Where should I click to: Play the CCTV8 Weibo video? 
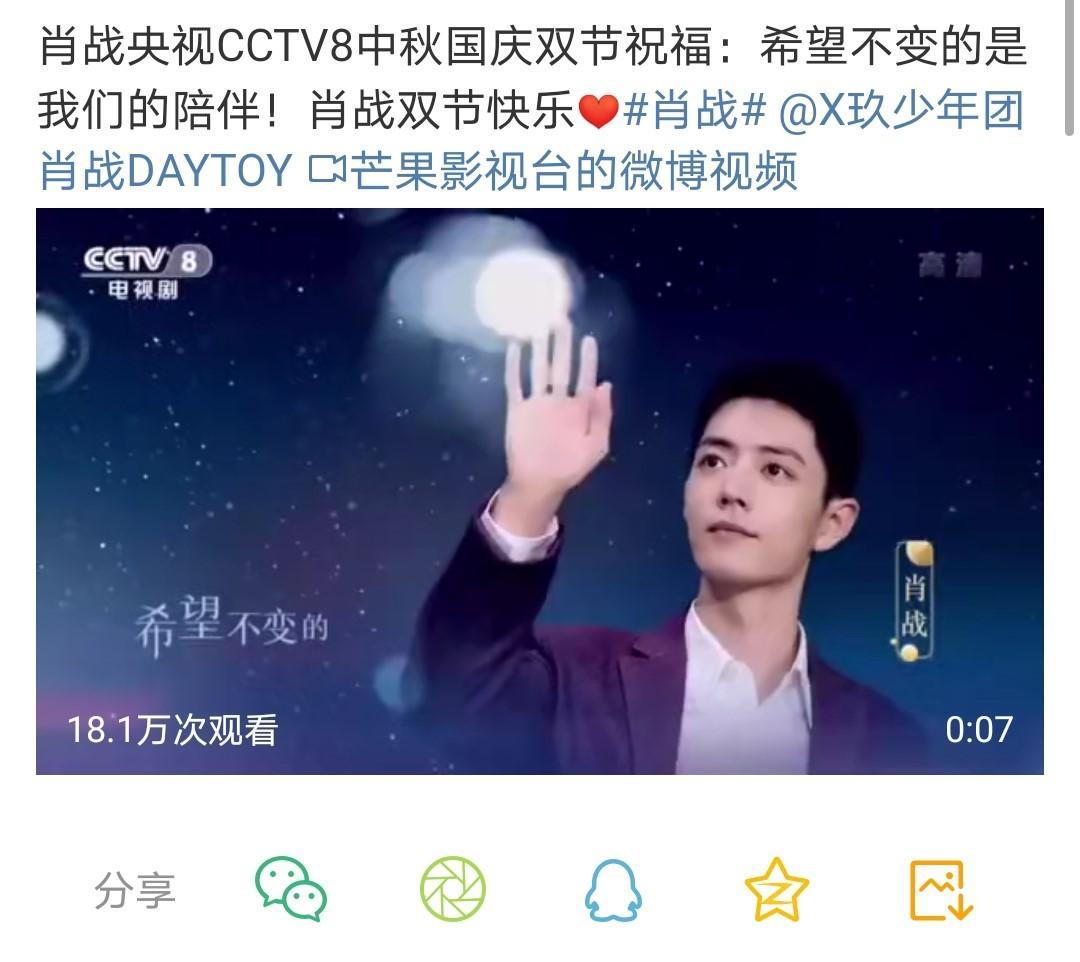(540, 491)
